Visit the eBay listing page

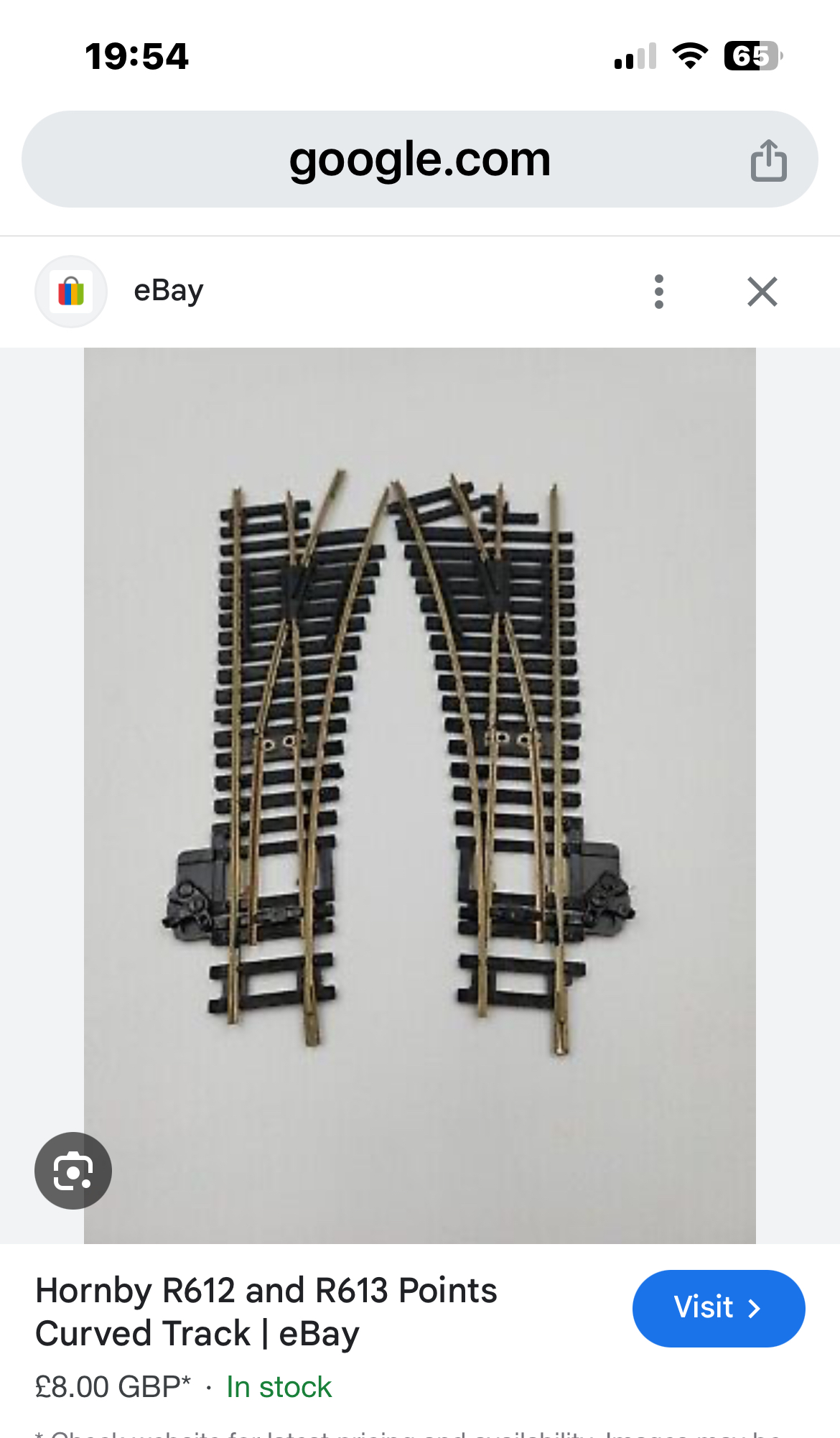pos(718,1308)
